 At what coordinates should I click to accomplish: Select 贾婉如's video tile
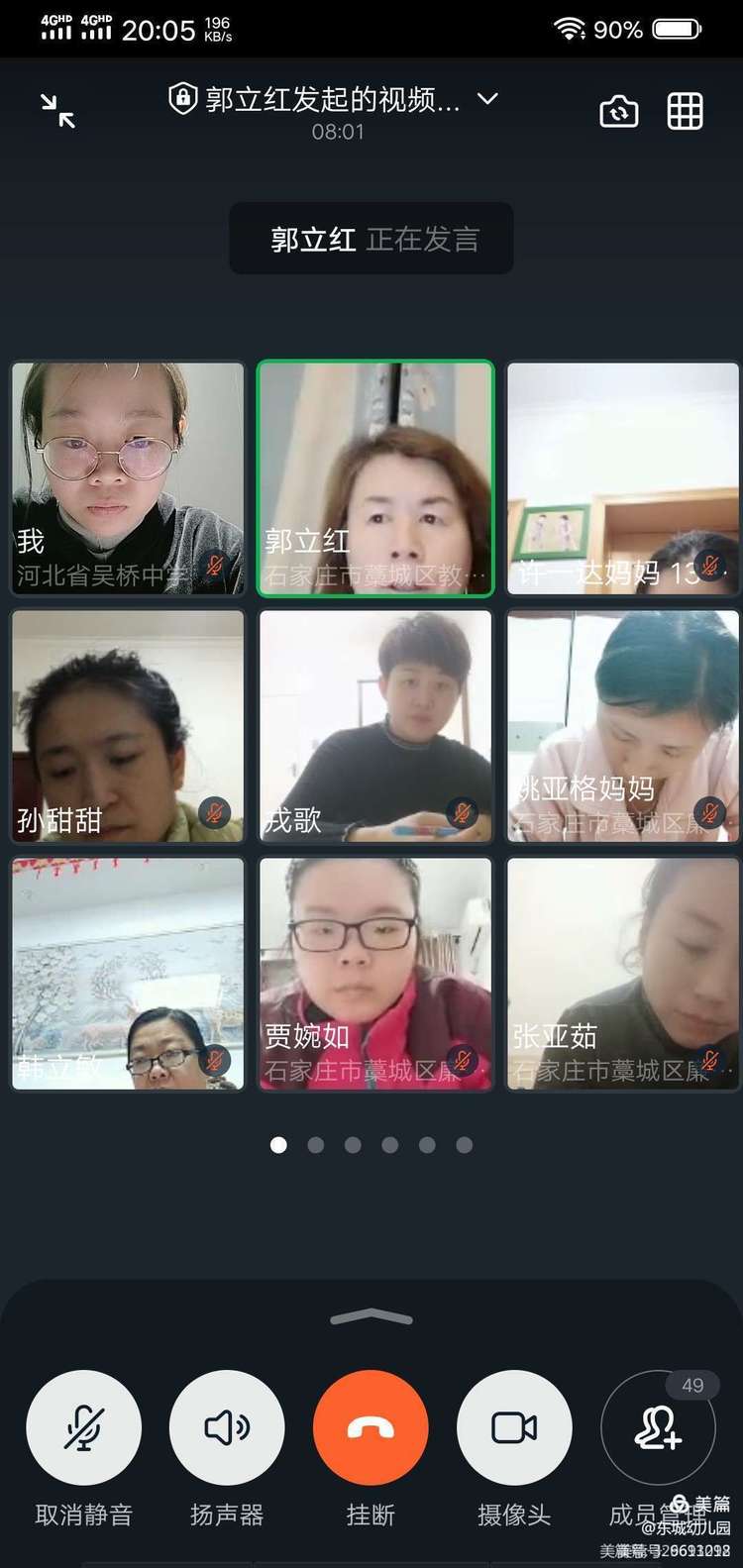[x=375, y=974]
